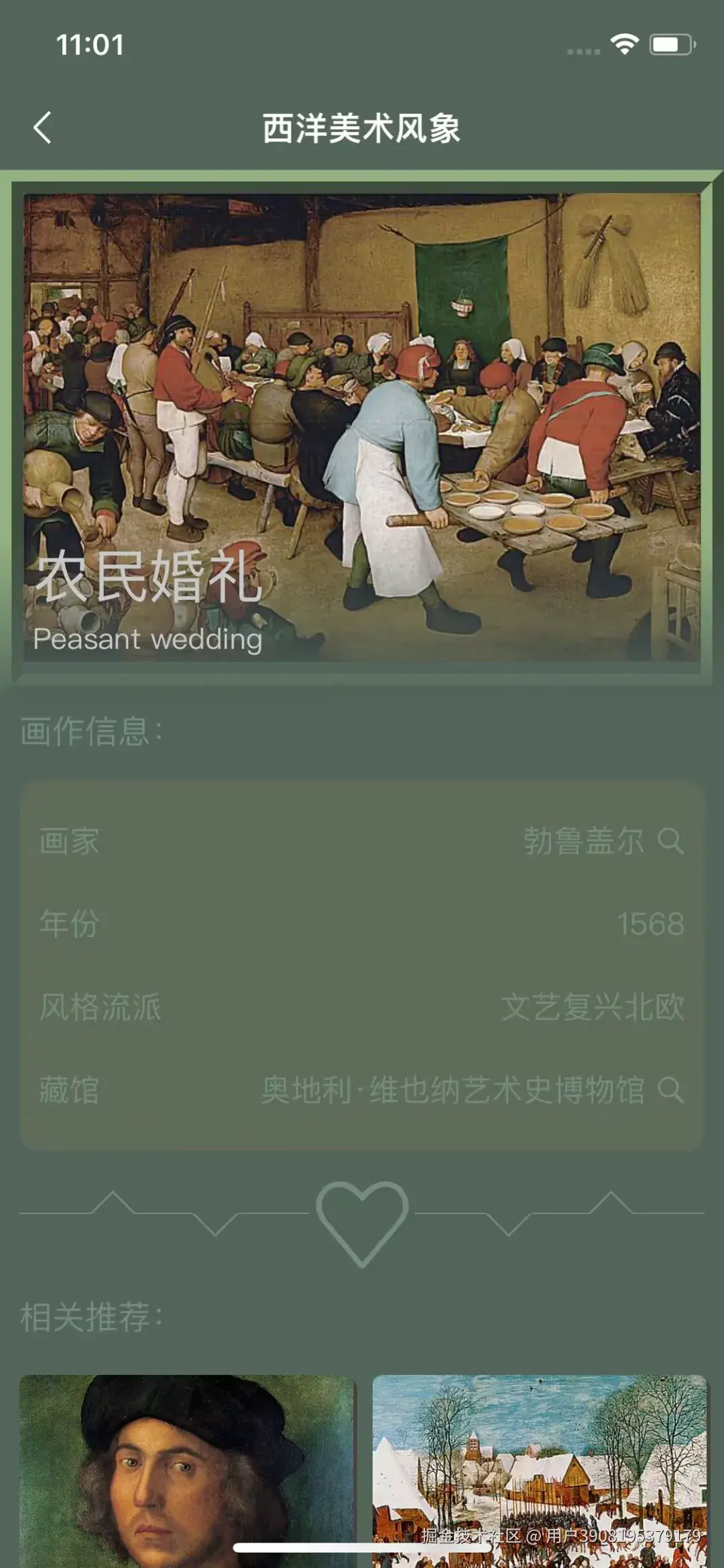
Task: Go back using the back arrow
Action: coord(42,127)
